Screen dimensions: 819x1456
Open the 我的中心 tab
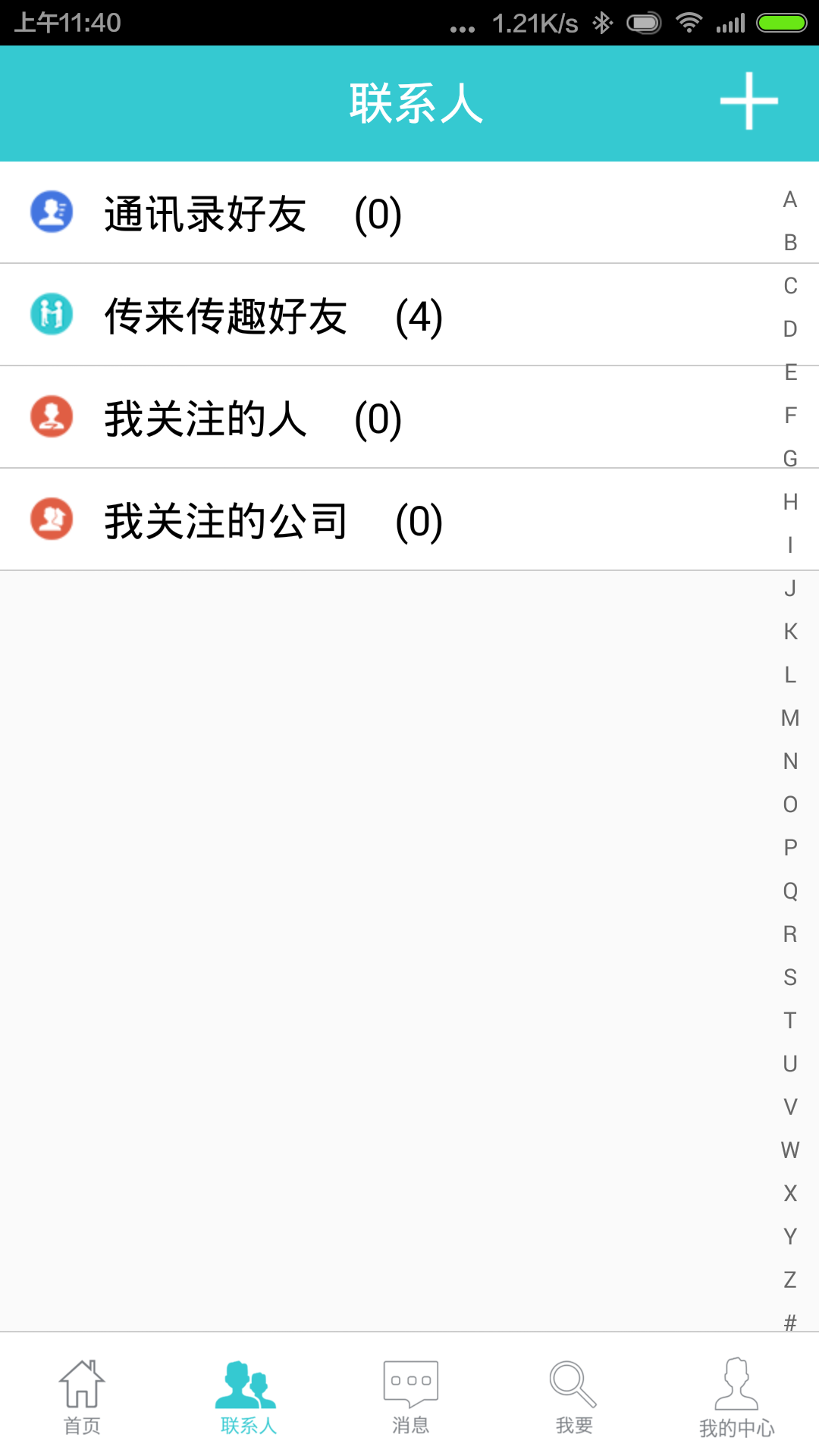coord(736,1397)
